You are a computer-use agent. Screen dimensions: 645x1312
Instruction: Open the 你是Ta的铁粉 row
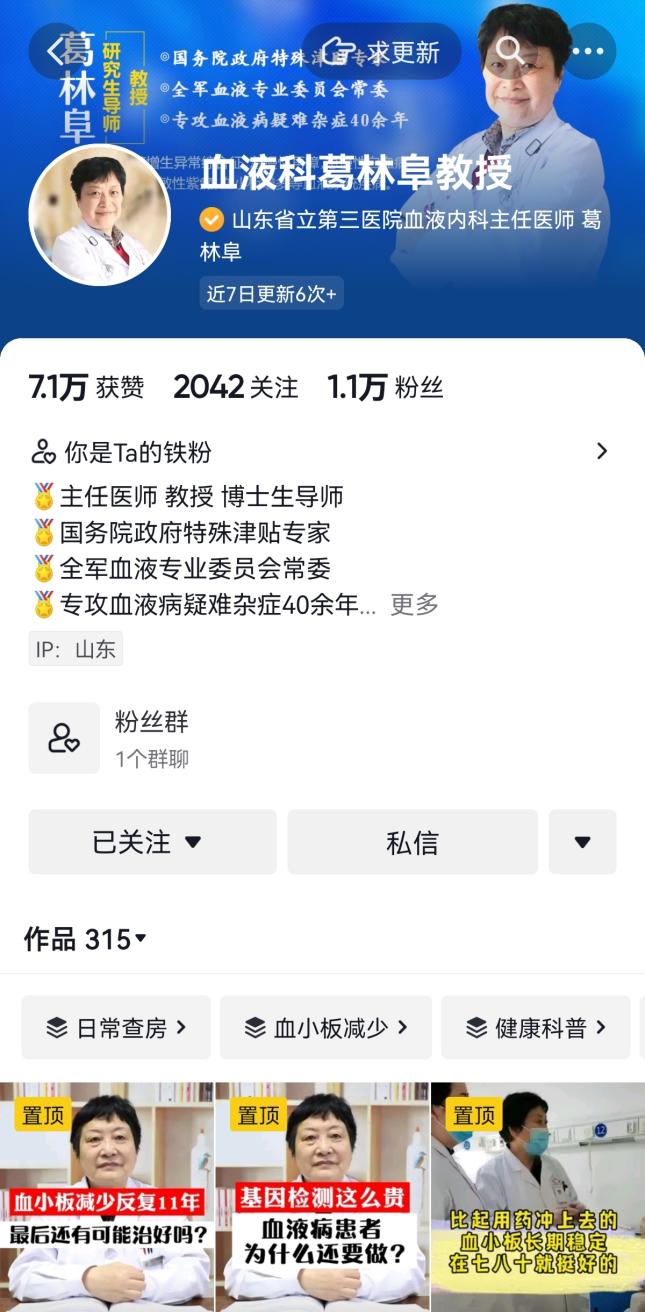(x=320, y=451)
